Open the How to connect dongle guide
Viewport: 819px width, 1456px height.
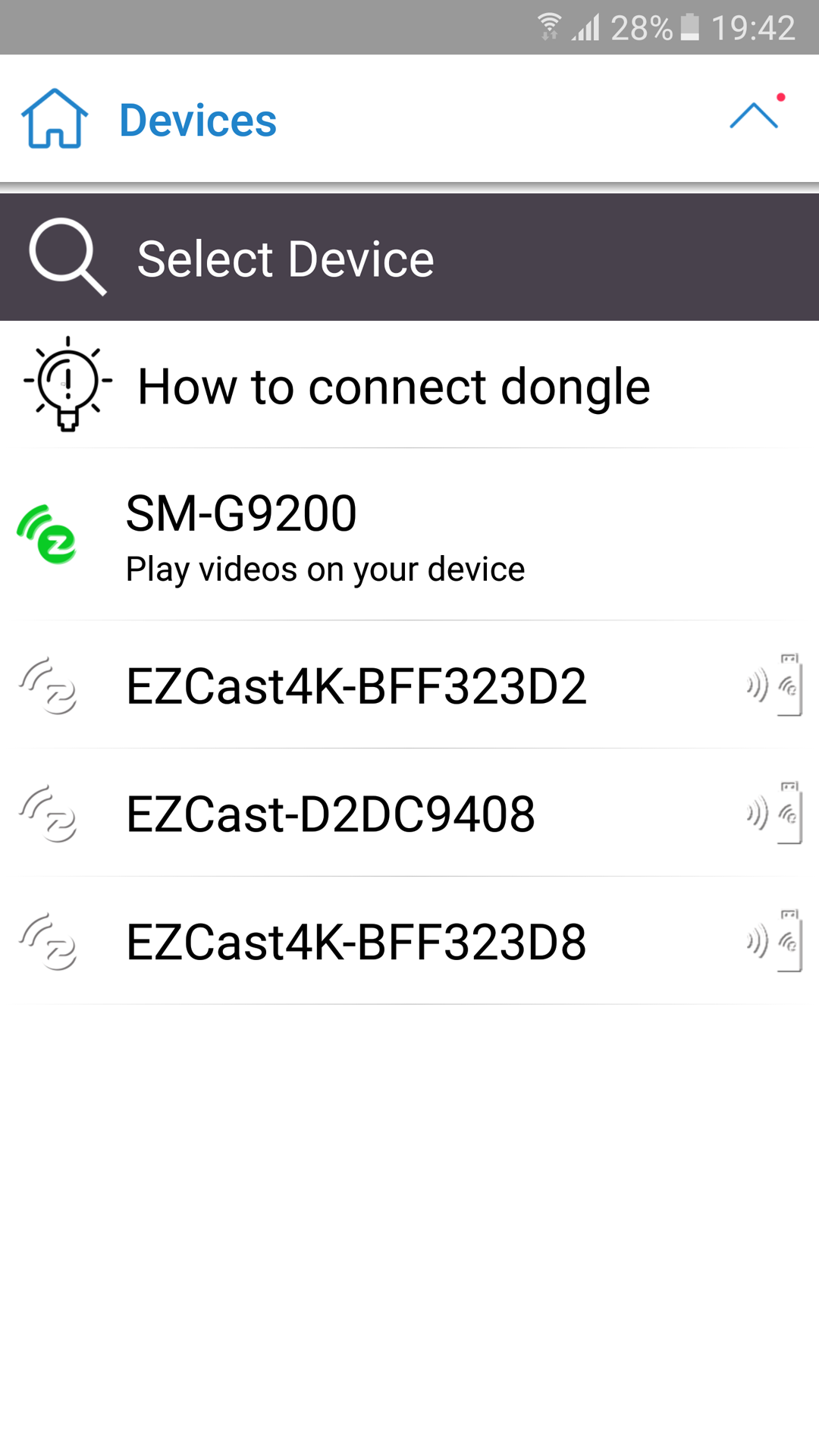coord(394,385)
